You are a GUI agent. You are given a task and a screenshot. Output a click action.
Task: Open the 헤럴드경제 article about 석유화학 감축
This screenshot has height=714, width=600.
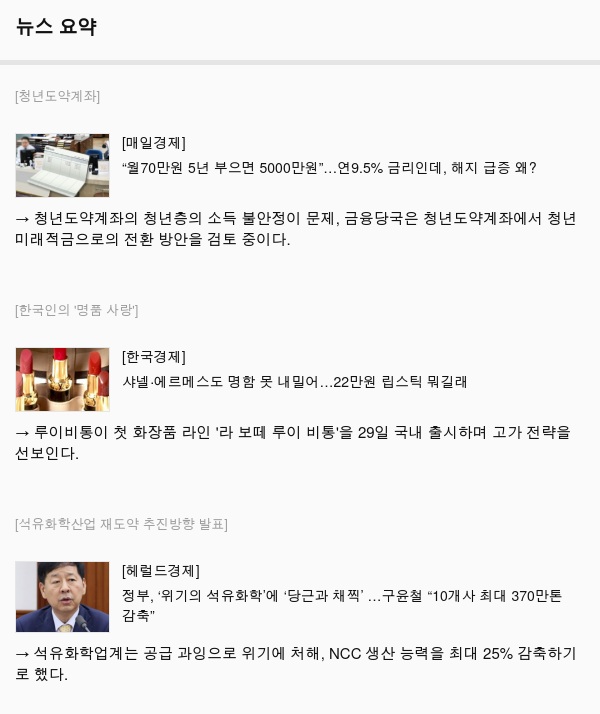340,596
